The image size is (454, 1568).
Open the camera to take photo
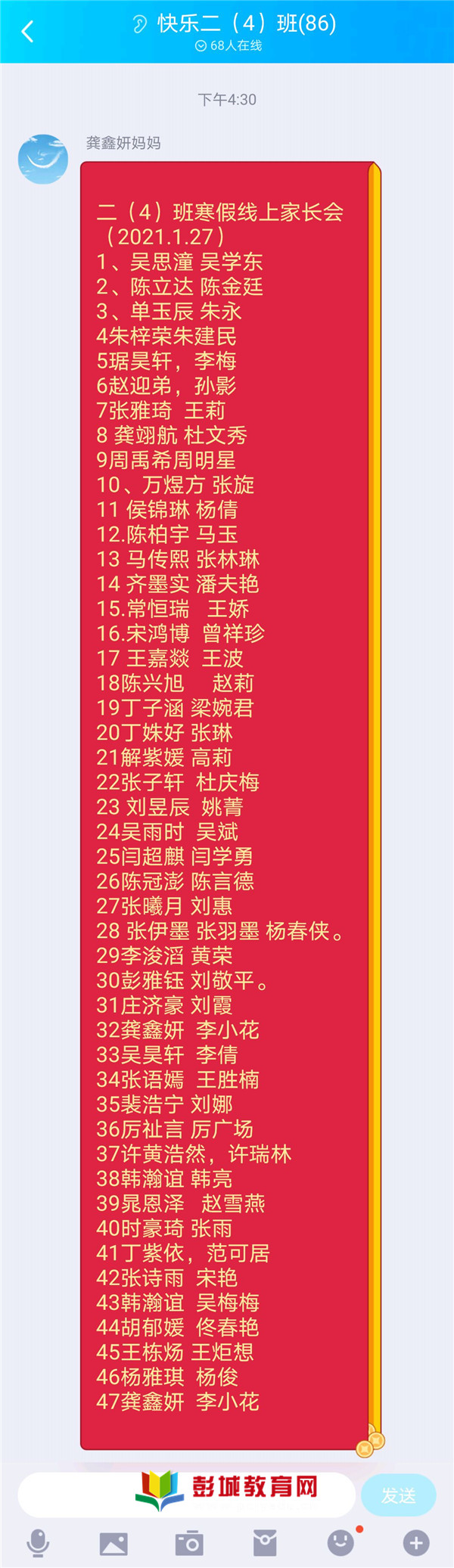pyautogui.click(x=189, y=1543)
